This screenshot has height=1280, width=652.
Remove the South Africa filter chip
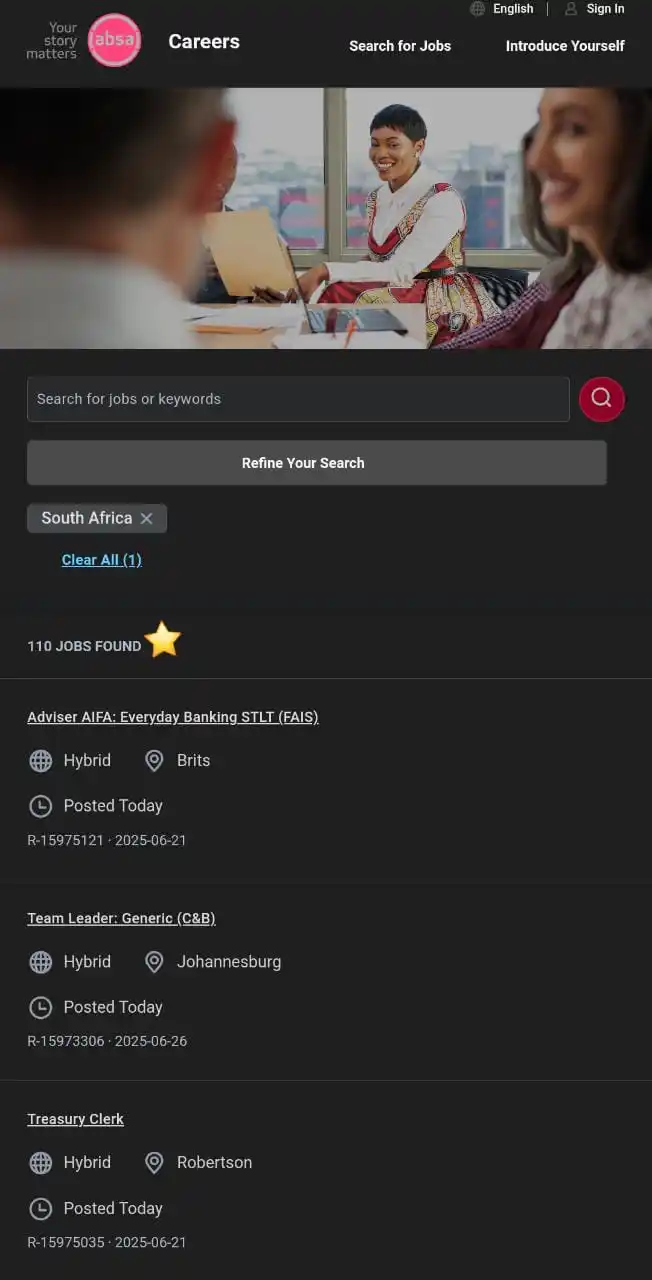tap(147, 518)
